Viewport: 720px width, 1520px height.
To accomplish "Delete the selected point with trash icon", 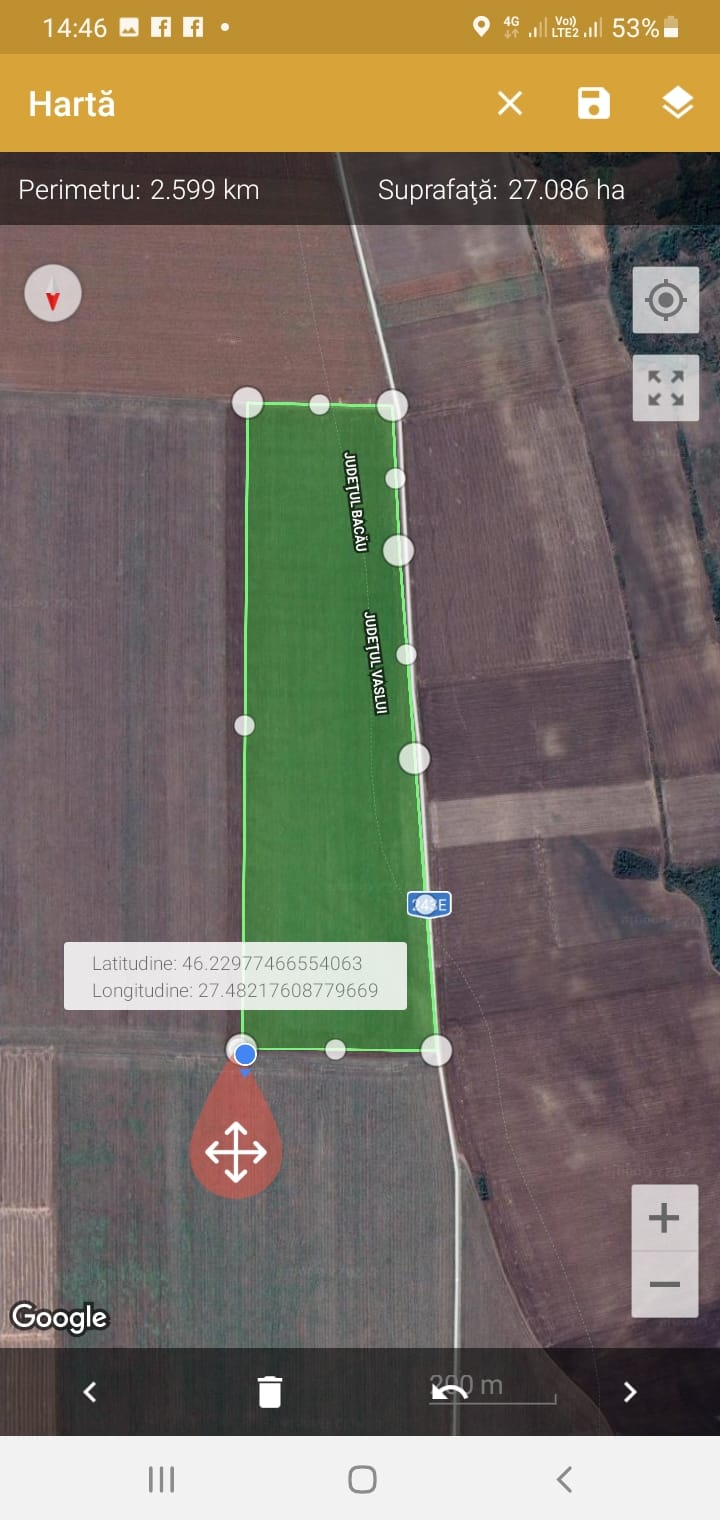I will point(270,1392).
